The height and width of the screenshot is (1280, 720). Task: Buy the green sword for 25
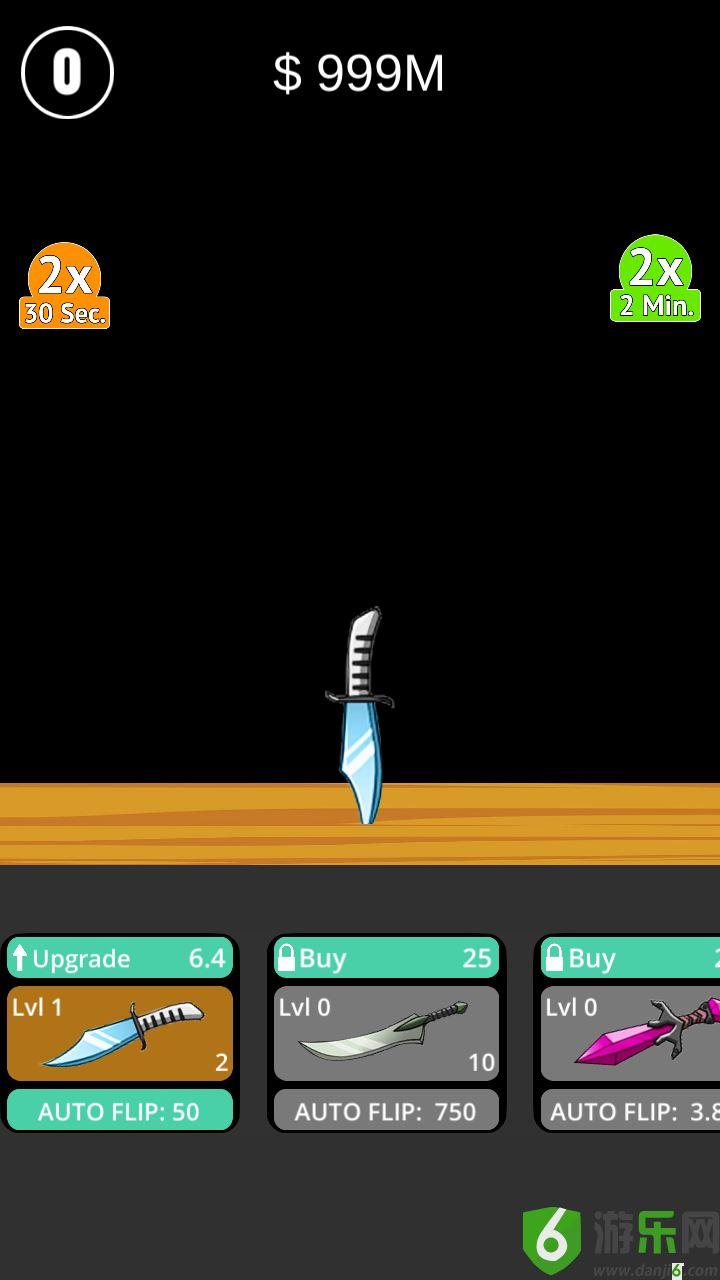[386, 958]
